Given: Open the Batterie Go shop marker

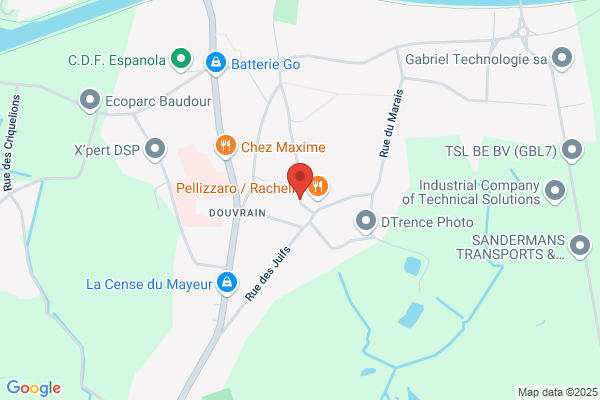Looking at the screenshot, I should coord(216,64).
